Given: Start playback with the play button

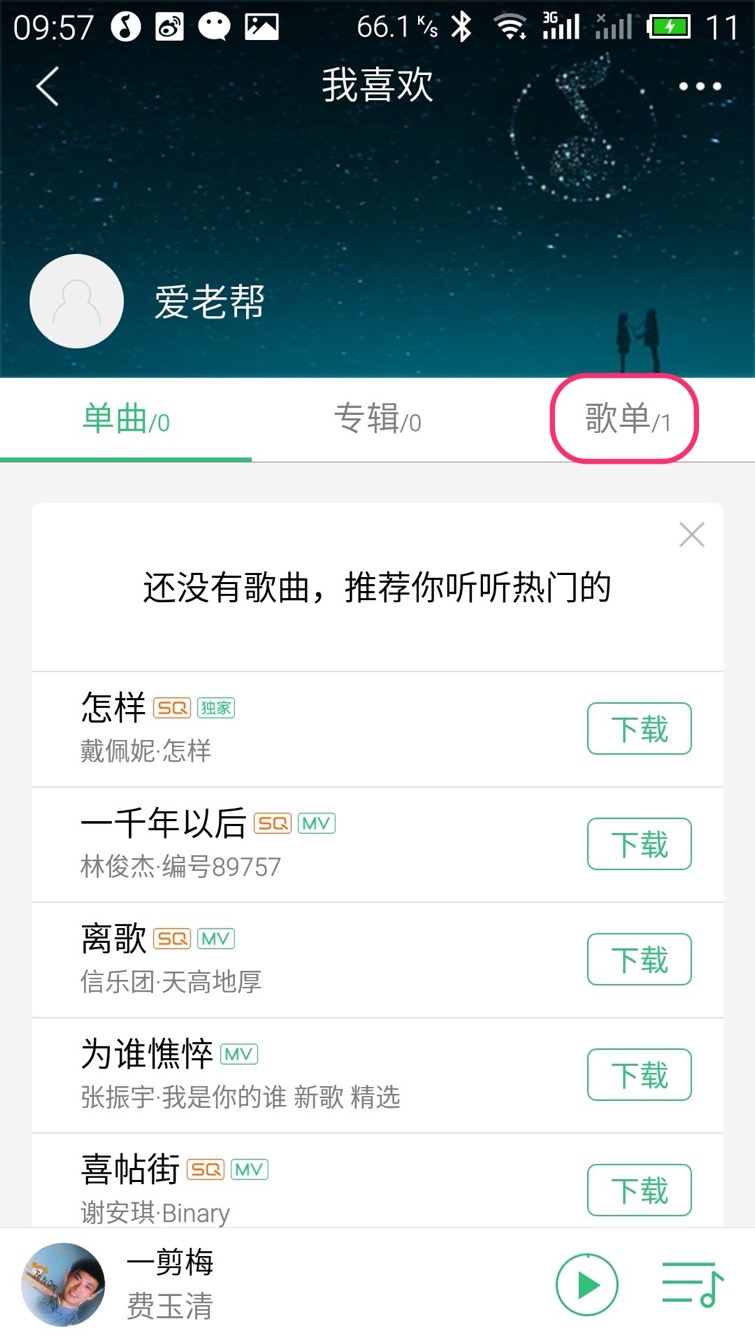Looking at the screenshot, I should pos(587,1284).
